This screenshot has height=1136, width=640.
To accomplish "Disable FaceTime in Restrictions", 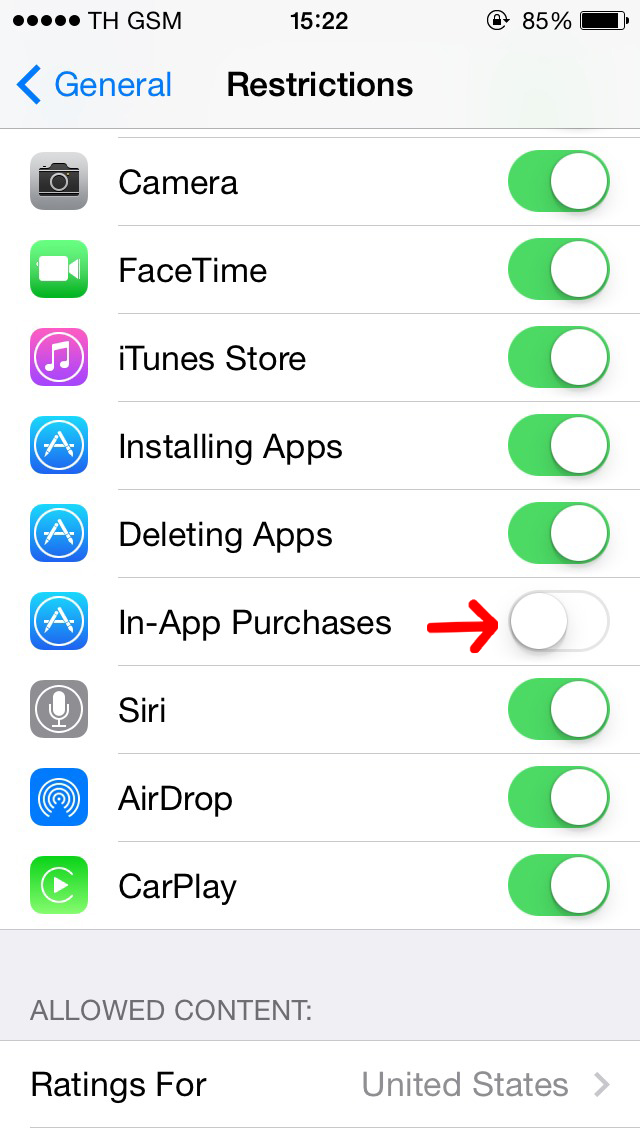I will point(558,270).
